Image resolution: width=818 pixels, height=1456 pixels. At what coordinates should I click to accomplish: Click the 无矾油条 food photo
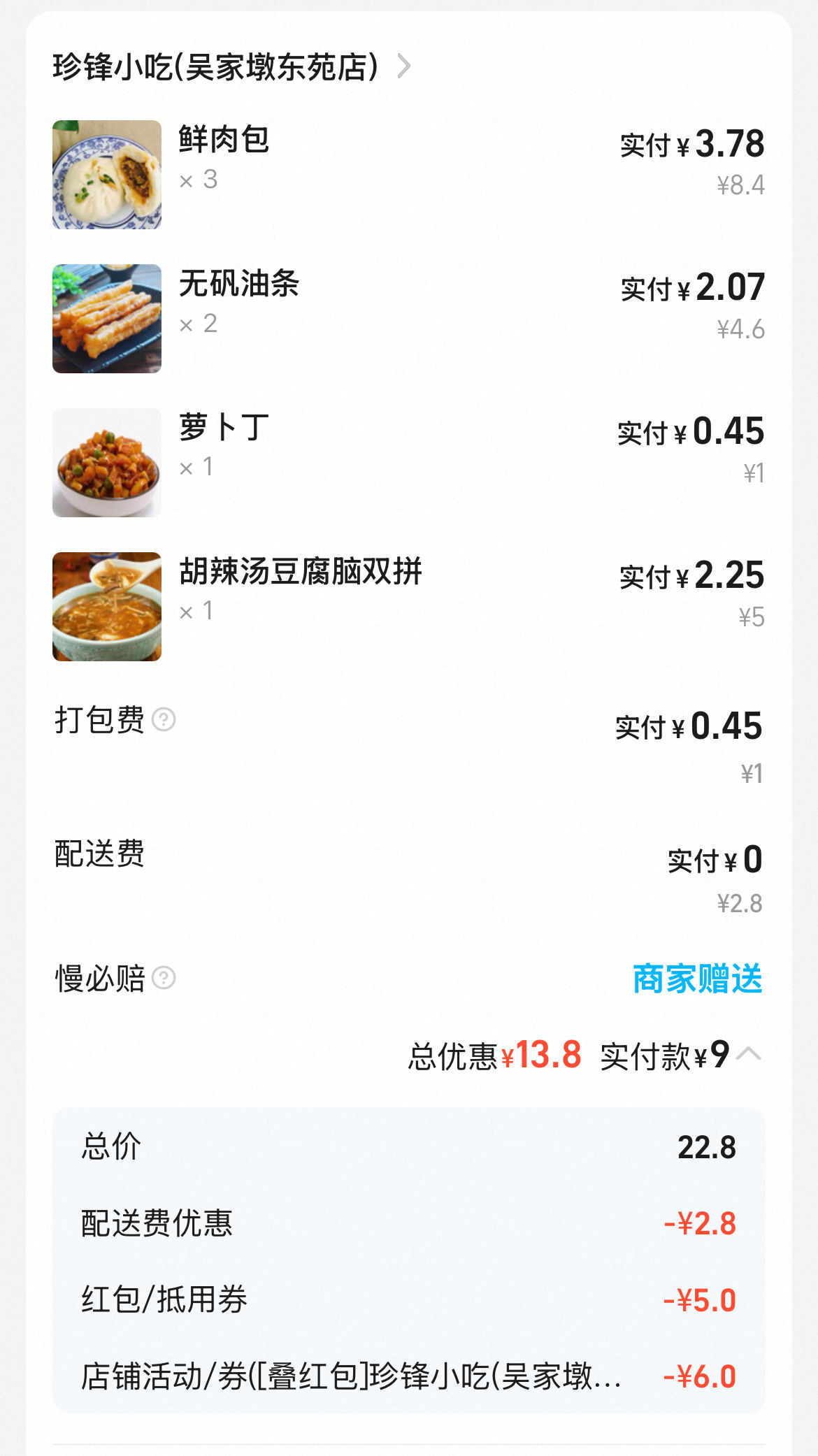106,319
